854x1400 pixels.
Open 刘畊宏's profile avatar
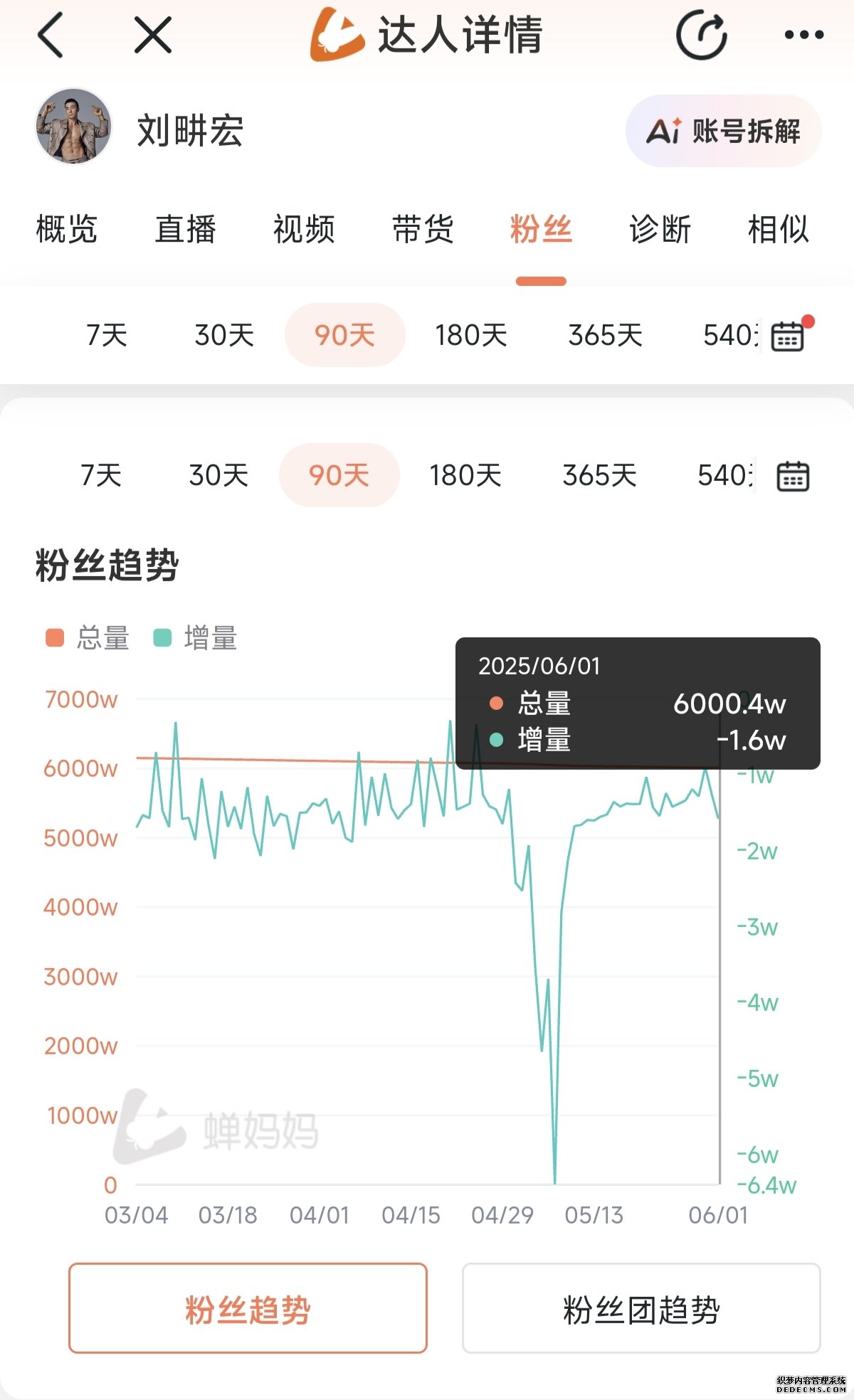coord(74,127)
